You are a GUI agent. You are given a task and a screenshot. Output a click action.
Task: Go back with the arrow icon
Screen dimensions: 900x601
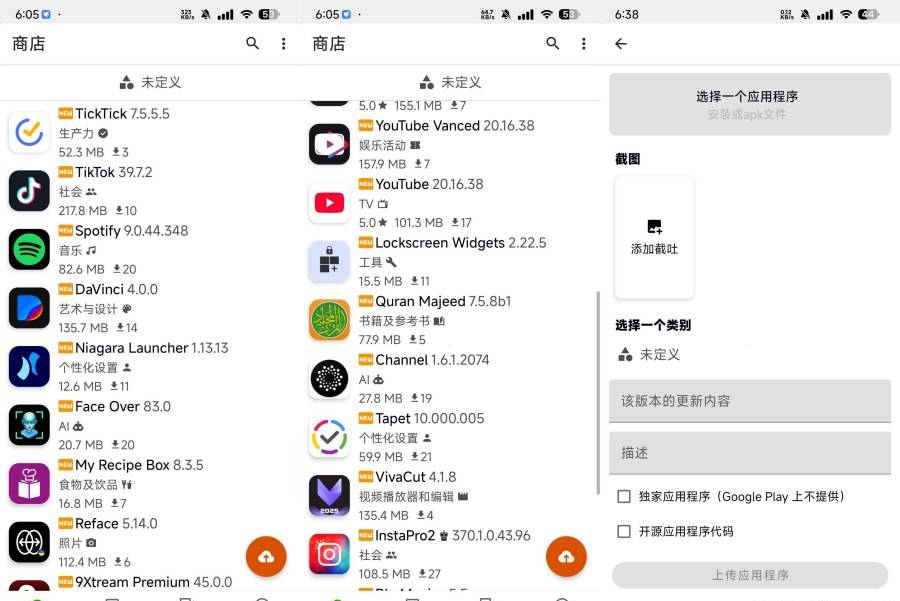(621, 44)
